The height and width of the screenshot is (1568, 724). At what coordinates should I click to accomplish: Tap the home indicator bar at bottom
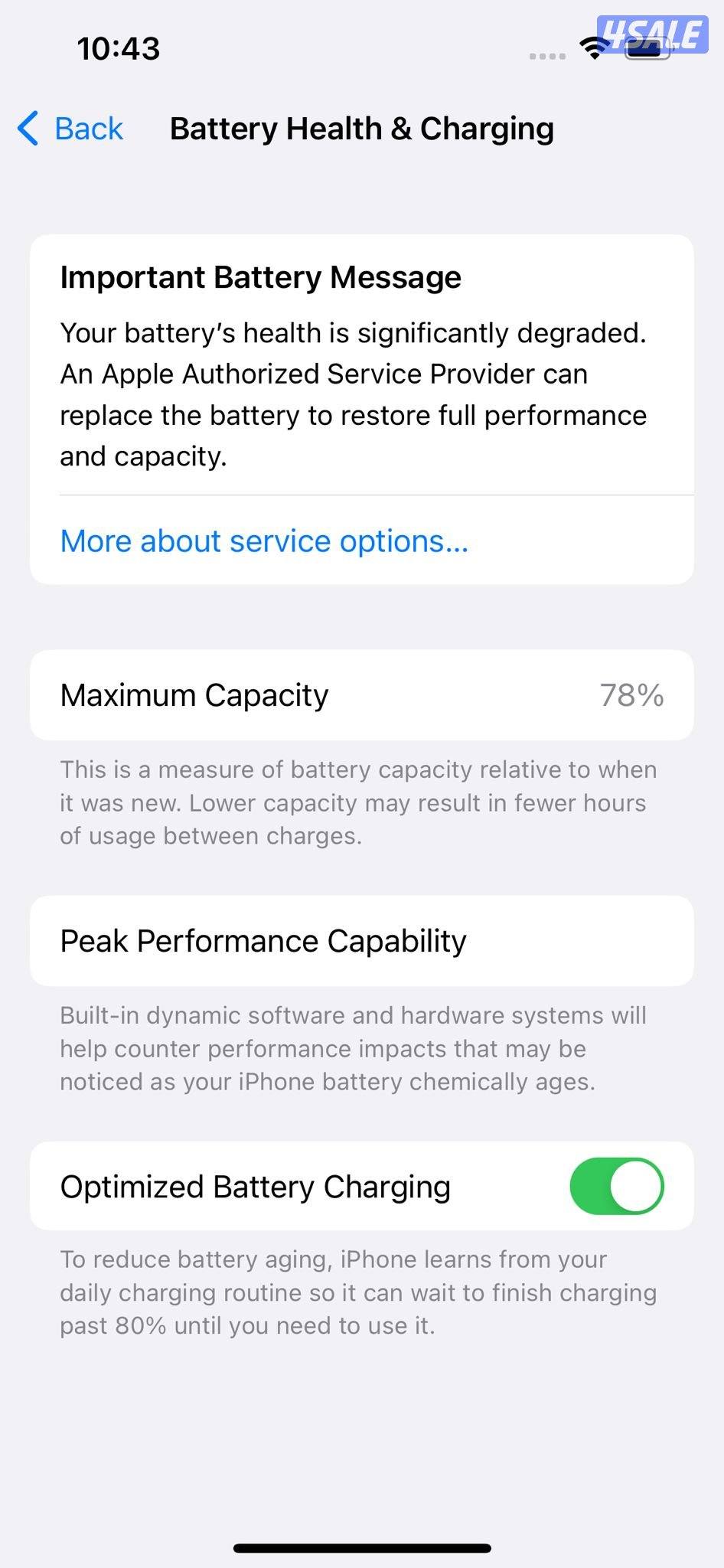361,1545
